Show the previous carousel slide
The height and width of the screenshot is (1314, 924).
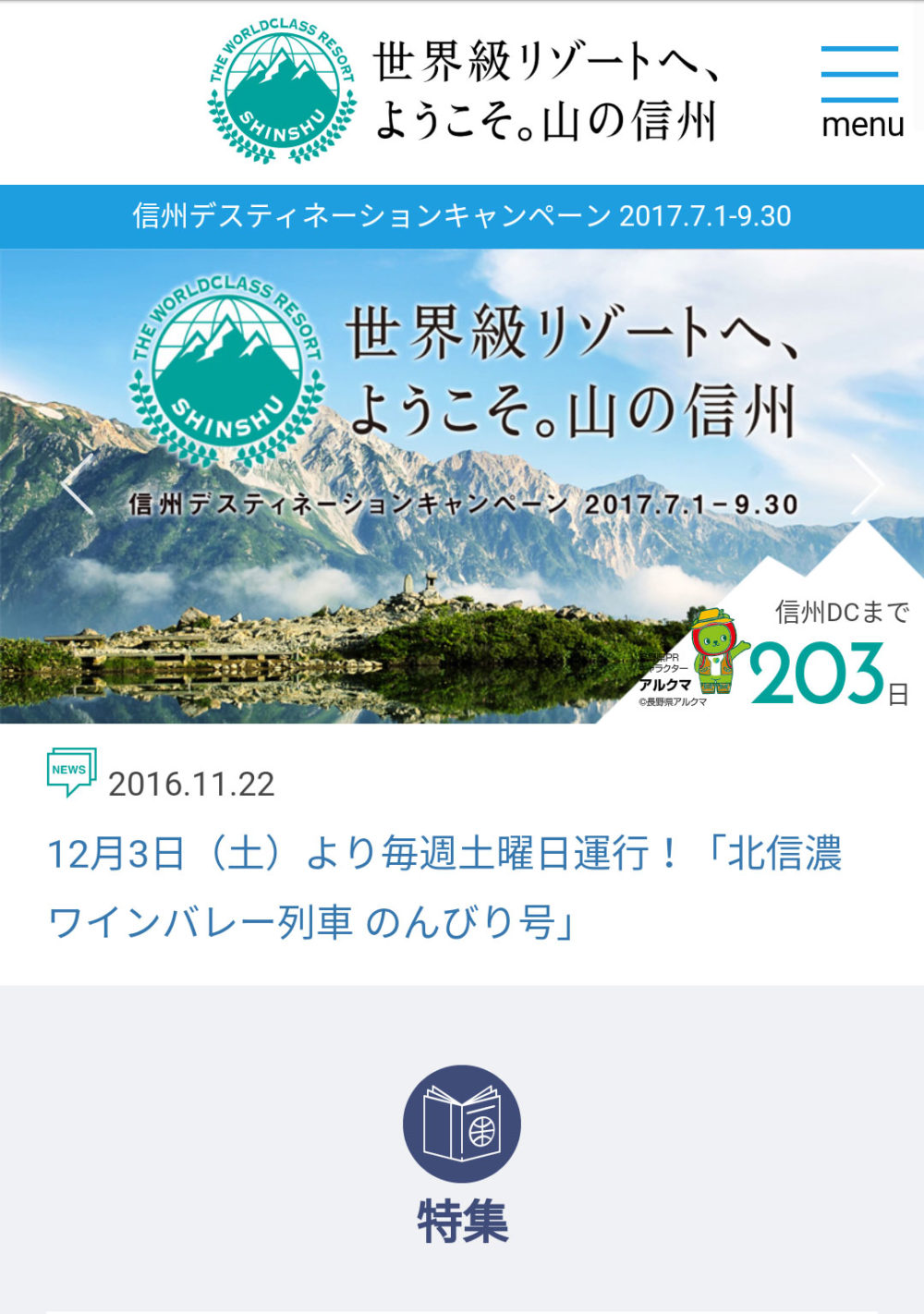78,484
